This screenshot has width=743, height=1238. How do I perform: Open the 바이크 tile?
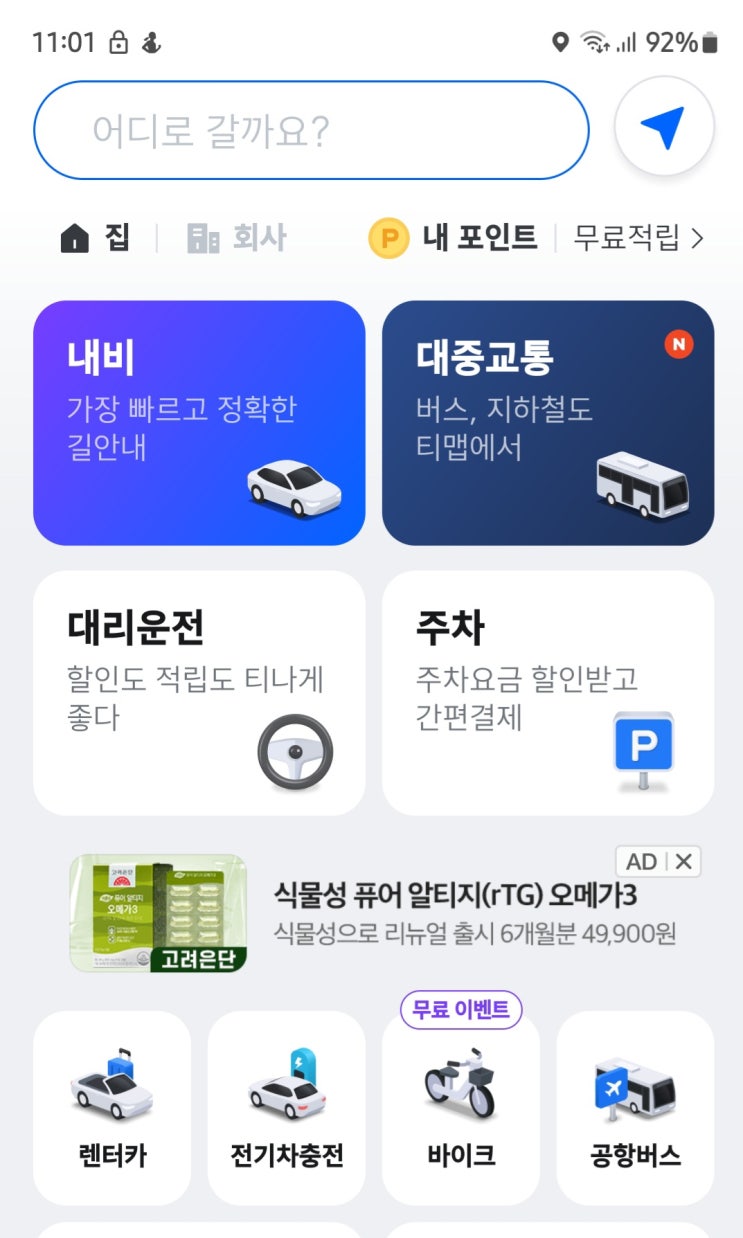coord(461,1108)
